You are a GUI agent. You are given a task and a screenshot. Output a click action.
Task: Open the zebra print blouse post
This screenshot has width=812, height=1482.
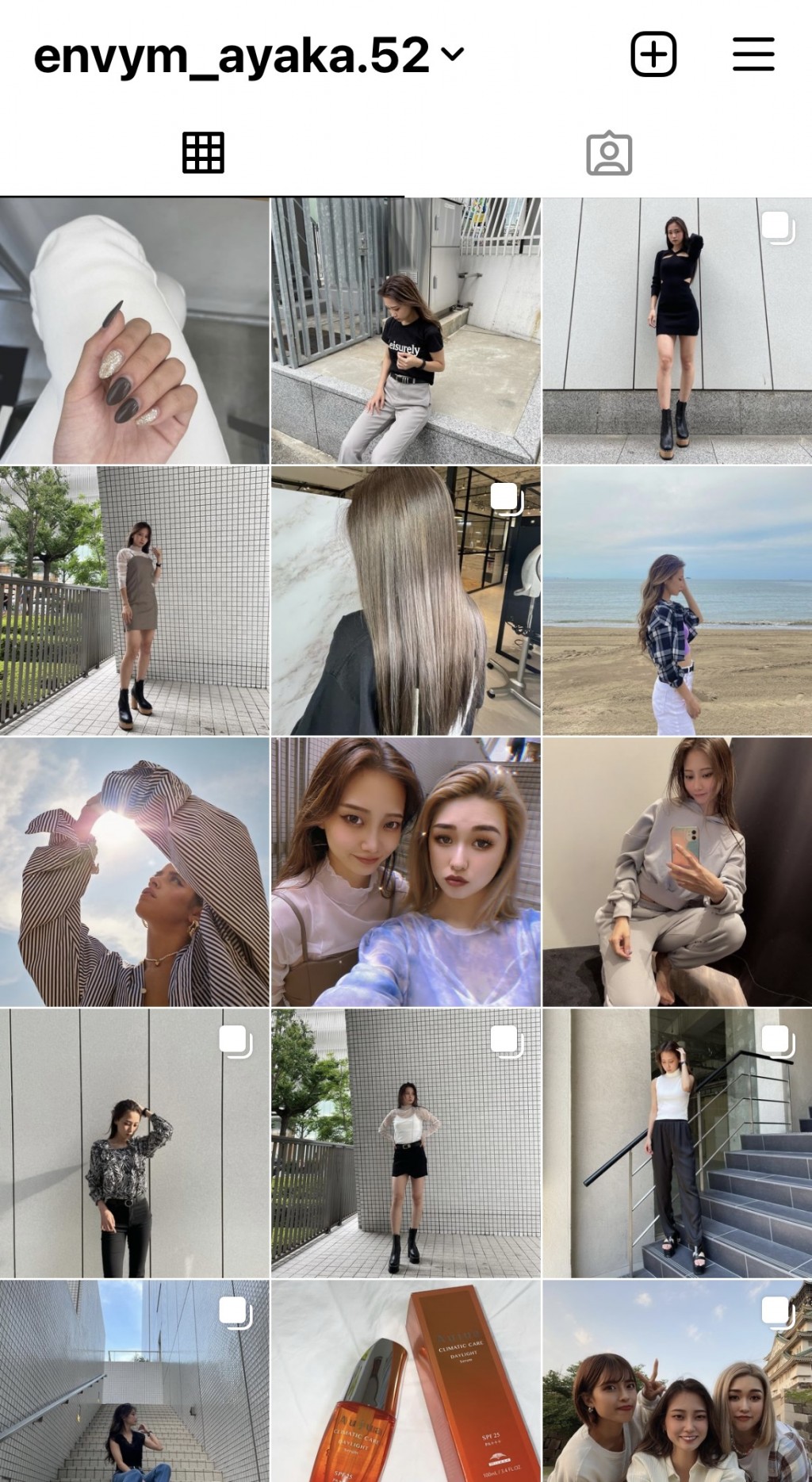135,1143
